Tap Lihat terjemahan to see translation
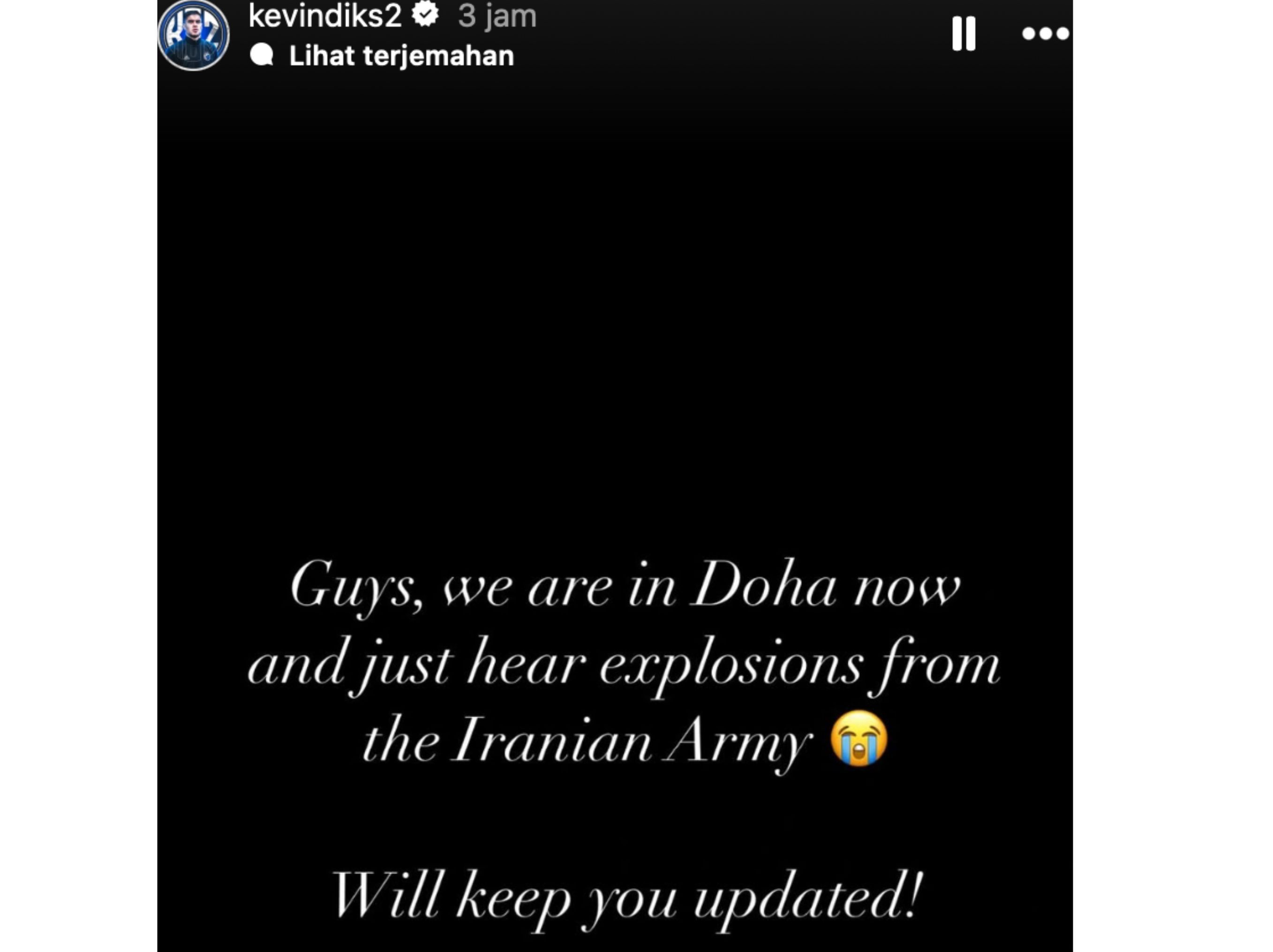This screenshot has height=952, width=1273. tap(400, 56)
